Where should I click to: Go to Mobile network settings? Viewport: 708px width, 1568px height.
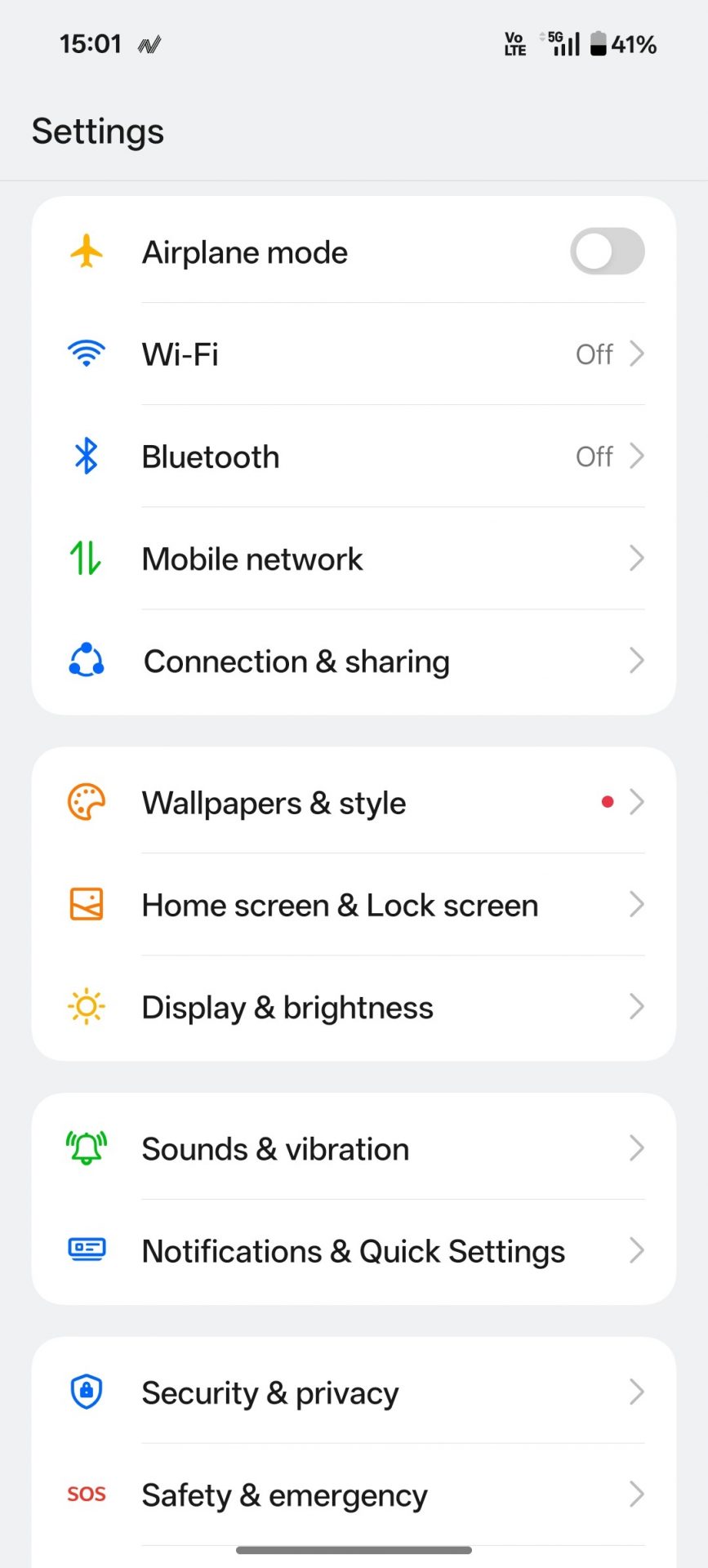pos(354,559)
